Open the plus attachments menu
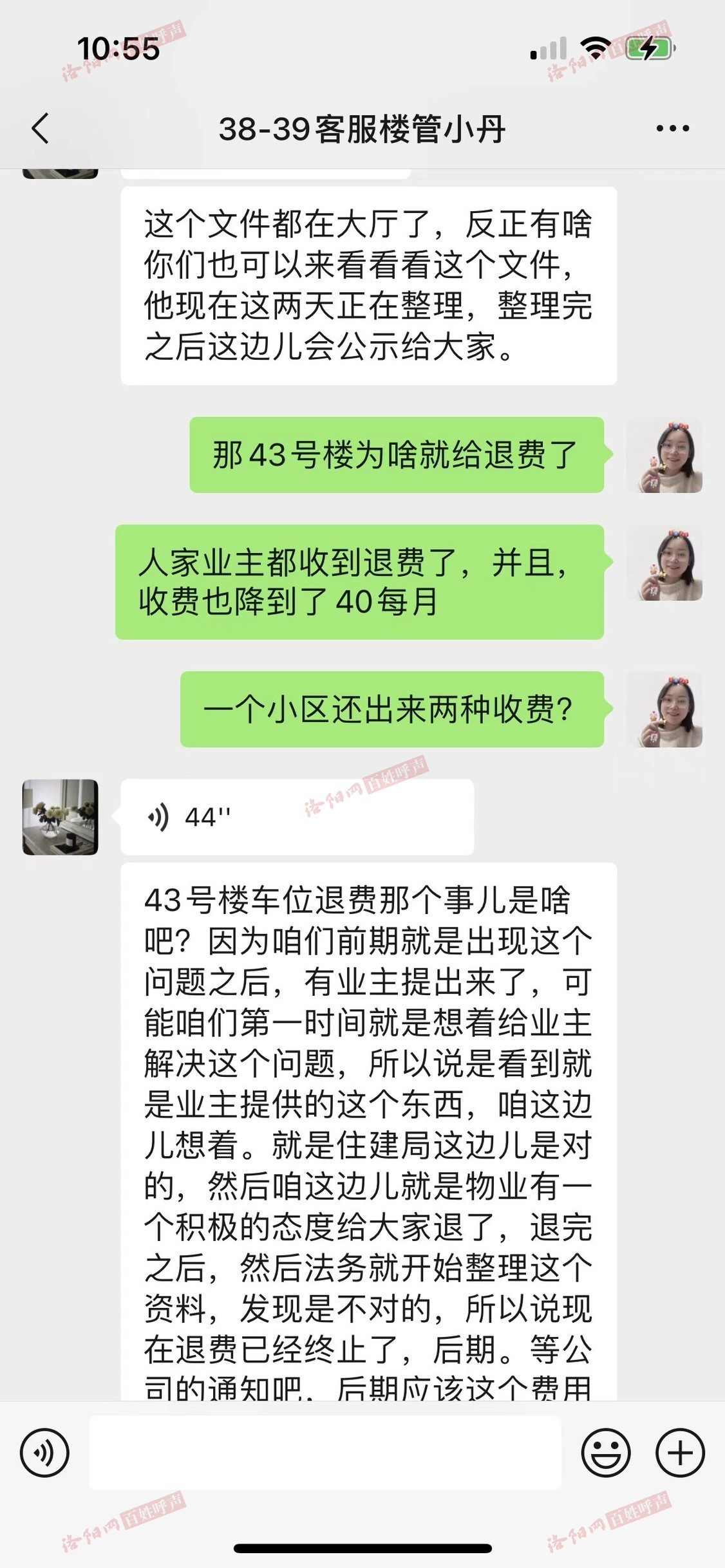Image resolution: width=725 pixels, height=1568 pixels. [680, 1452]
